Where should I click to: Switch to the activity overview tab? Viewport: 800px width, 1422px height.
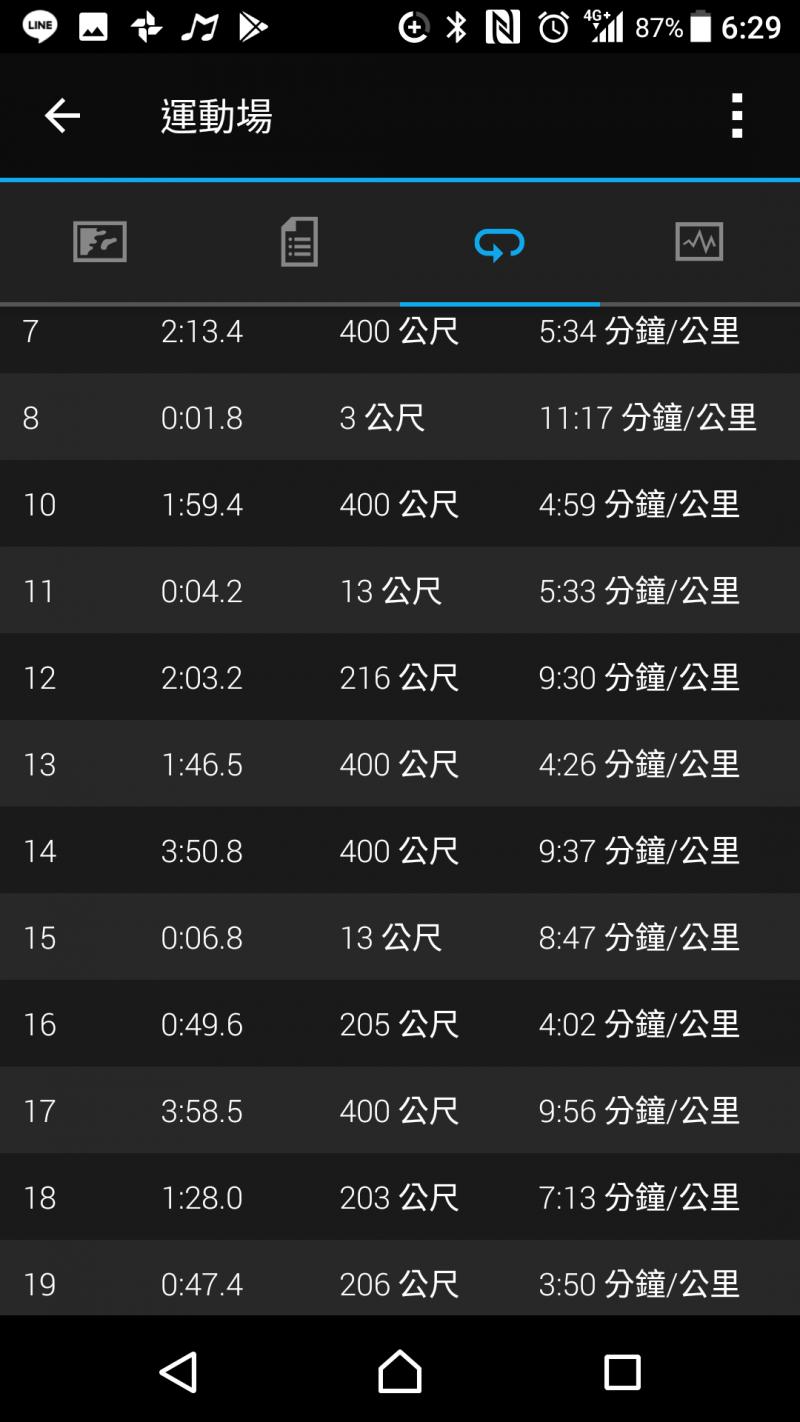[100, 242]
